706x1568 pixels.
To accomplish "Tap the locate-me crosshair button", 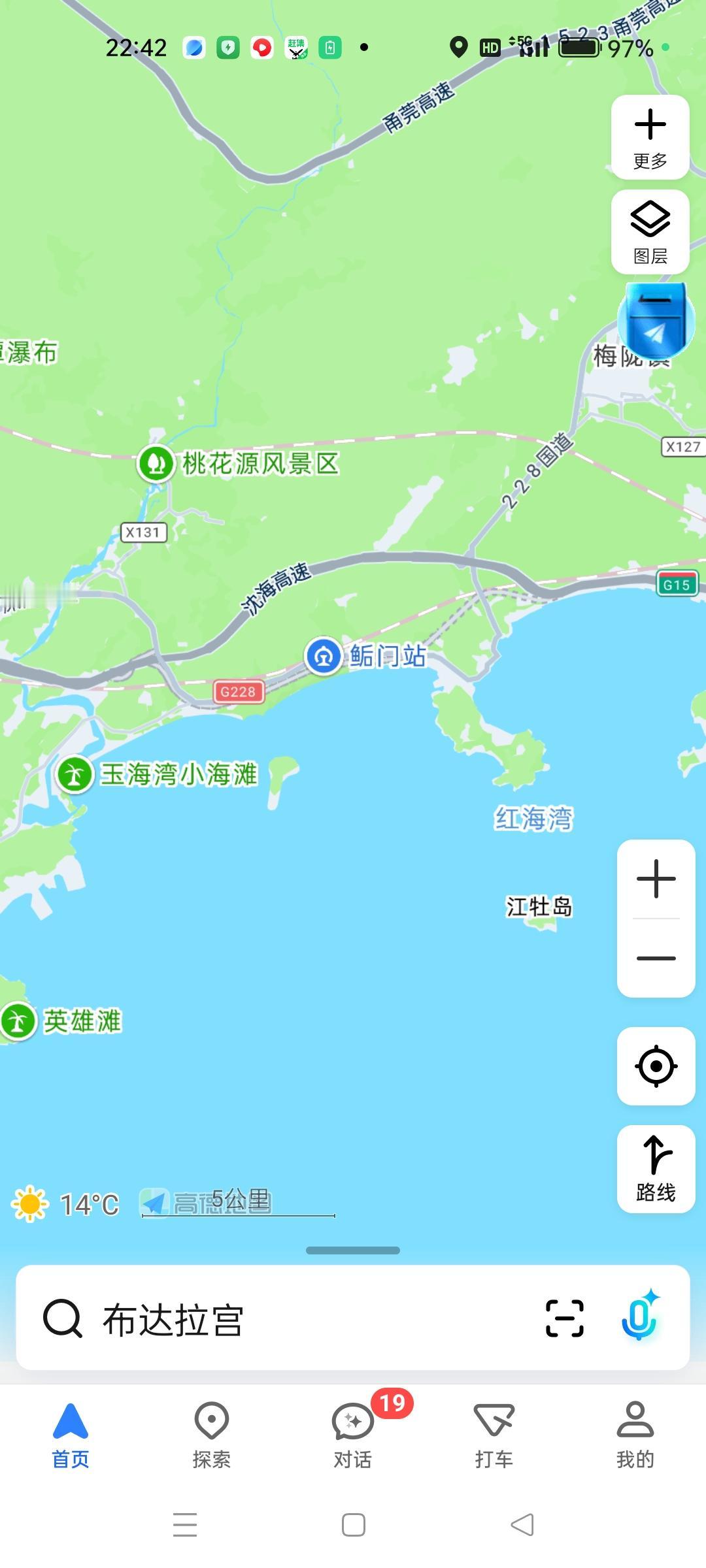I will tap(656, 1065).
